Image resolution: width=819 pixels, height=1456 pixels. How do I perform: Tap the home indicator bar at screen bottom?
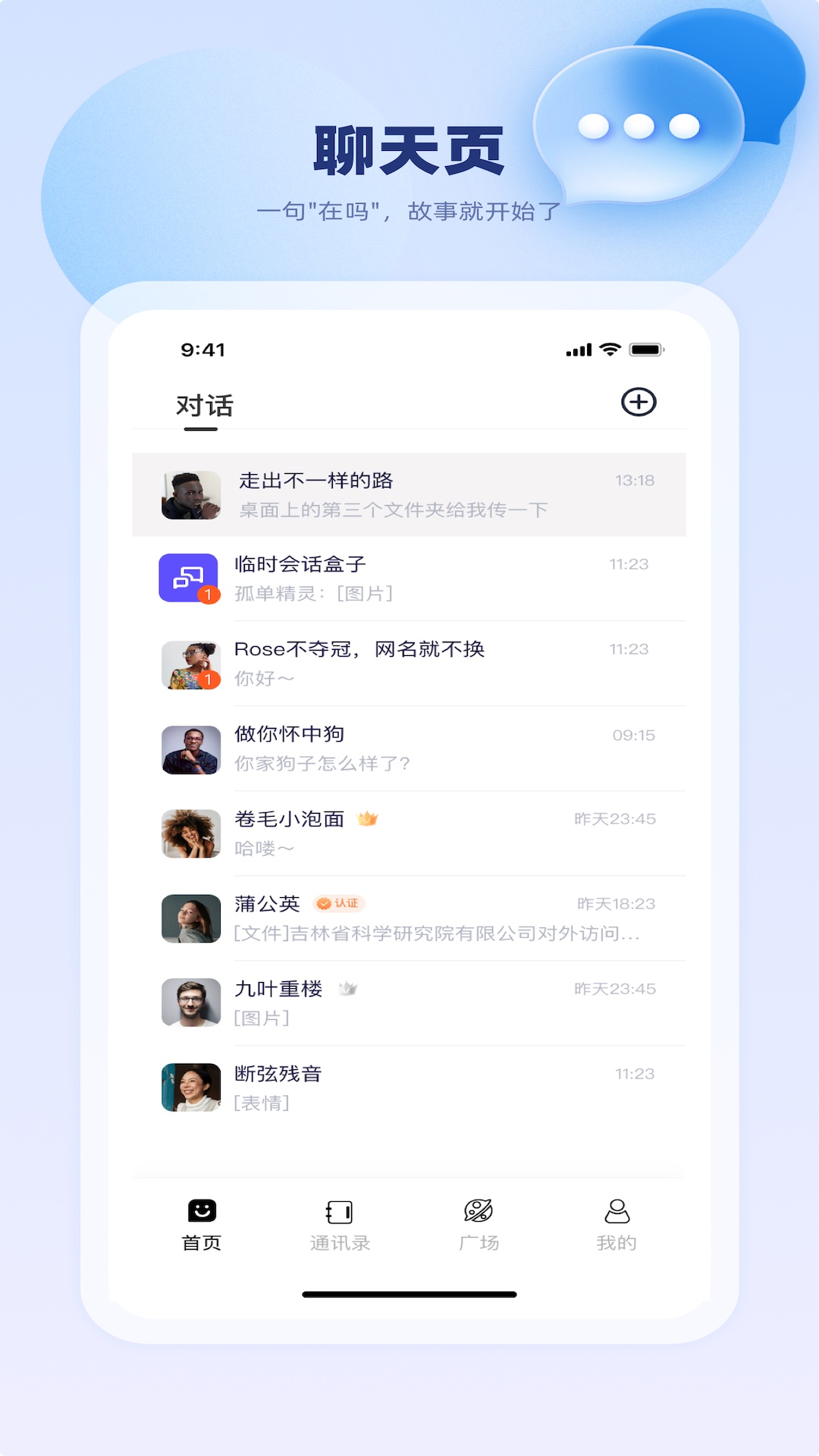click(409, 1292)
